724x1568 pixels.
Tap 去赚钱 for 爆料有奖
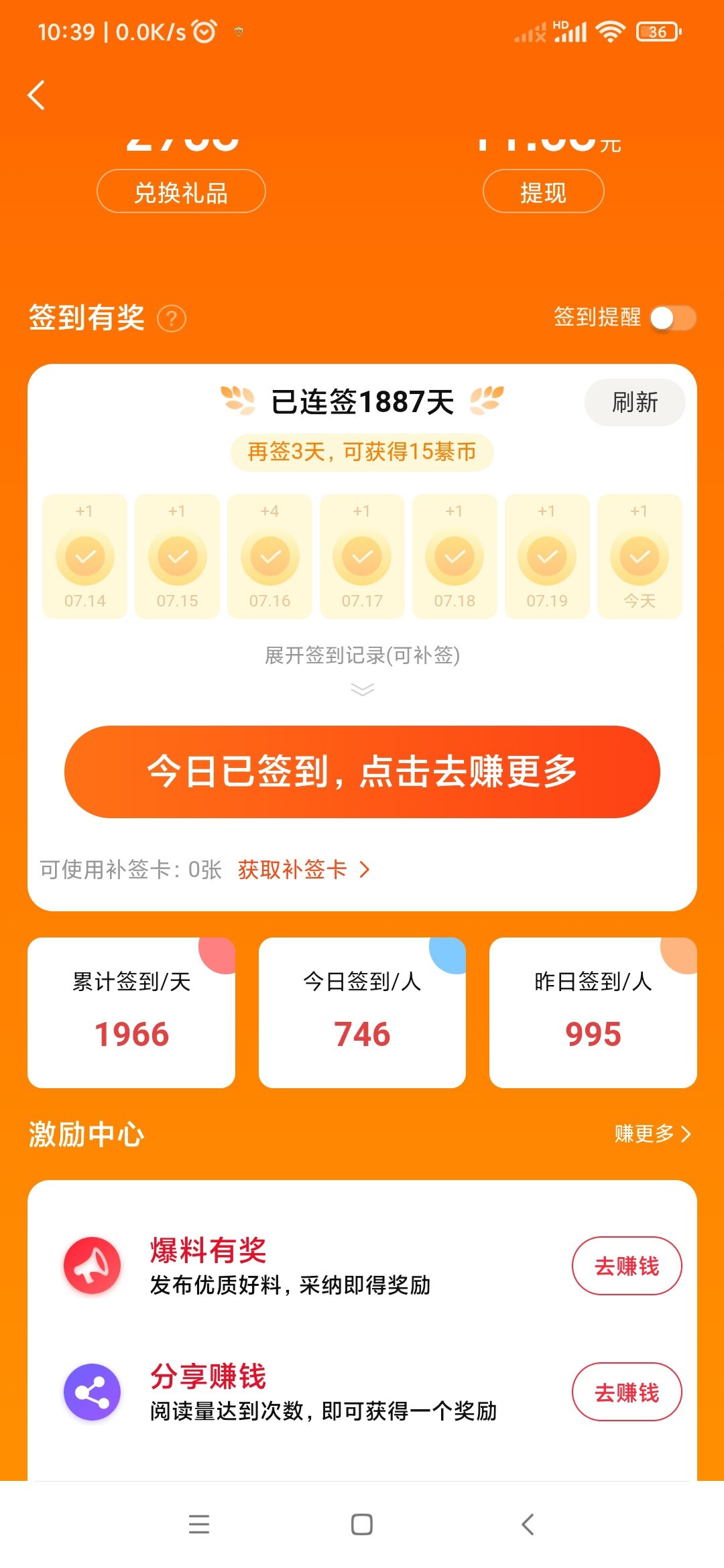click(626, 1266)
